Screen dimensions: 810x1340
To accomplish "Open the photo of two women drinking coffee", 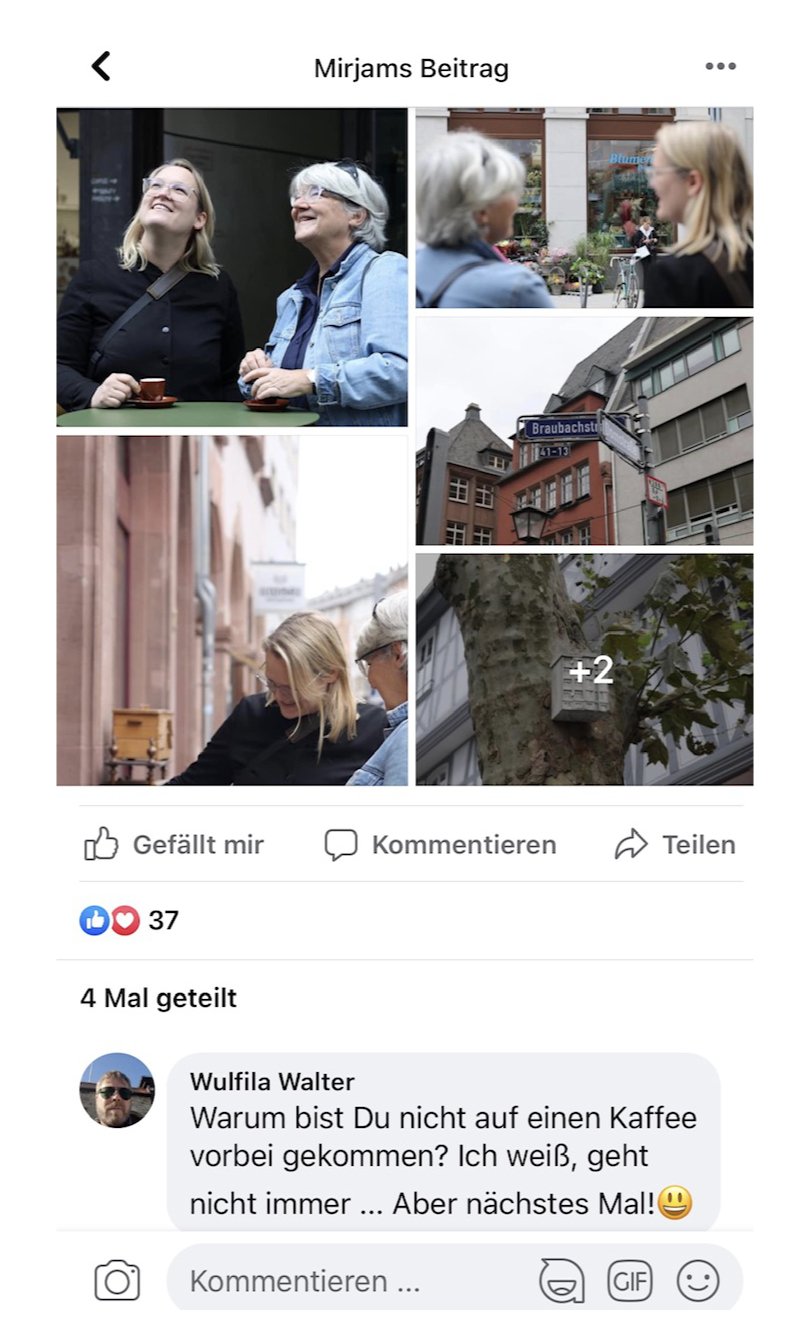I will (x=232, y=267).
